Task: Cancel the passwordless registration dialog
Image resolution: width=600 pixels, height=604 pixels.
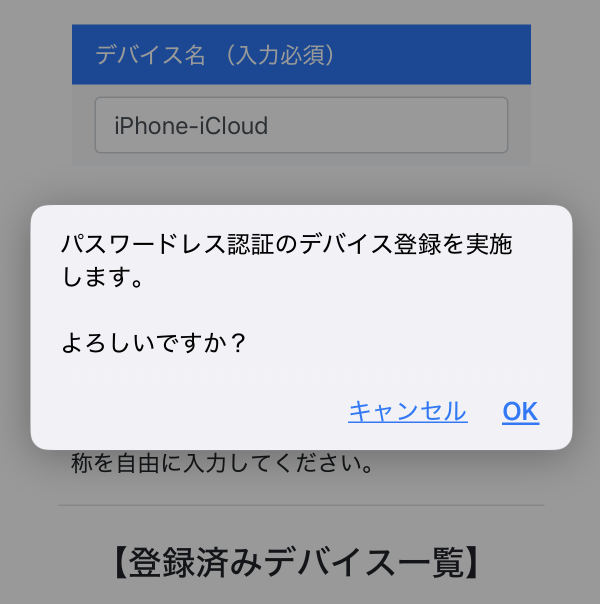Action: tap(407, 411)
